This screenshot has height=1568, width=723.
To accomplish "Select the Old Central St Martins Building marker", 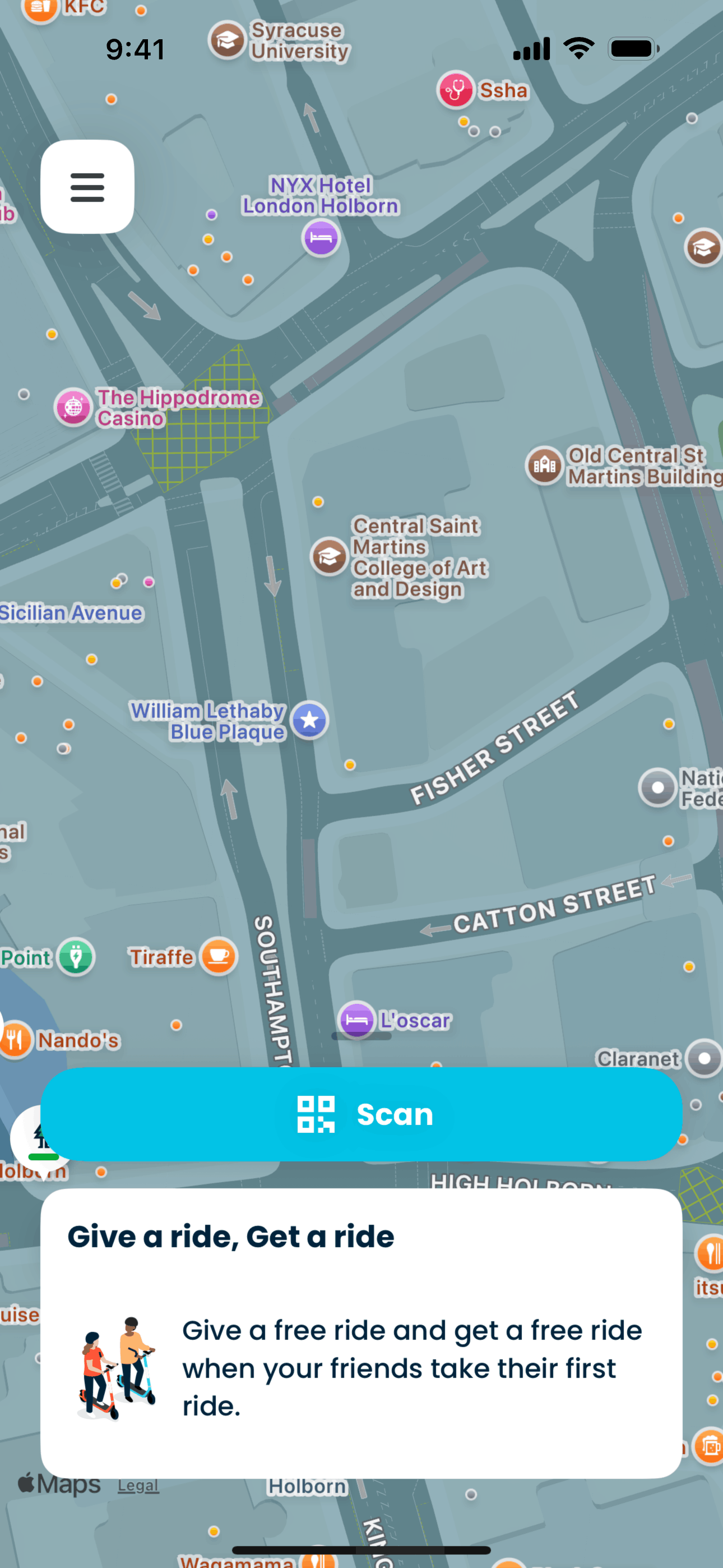I will tap(544, 465).
